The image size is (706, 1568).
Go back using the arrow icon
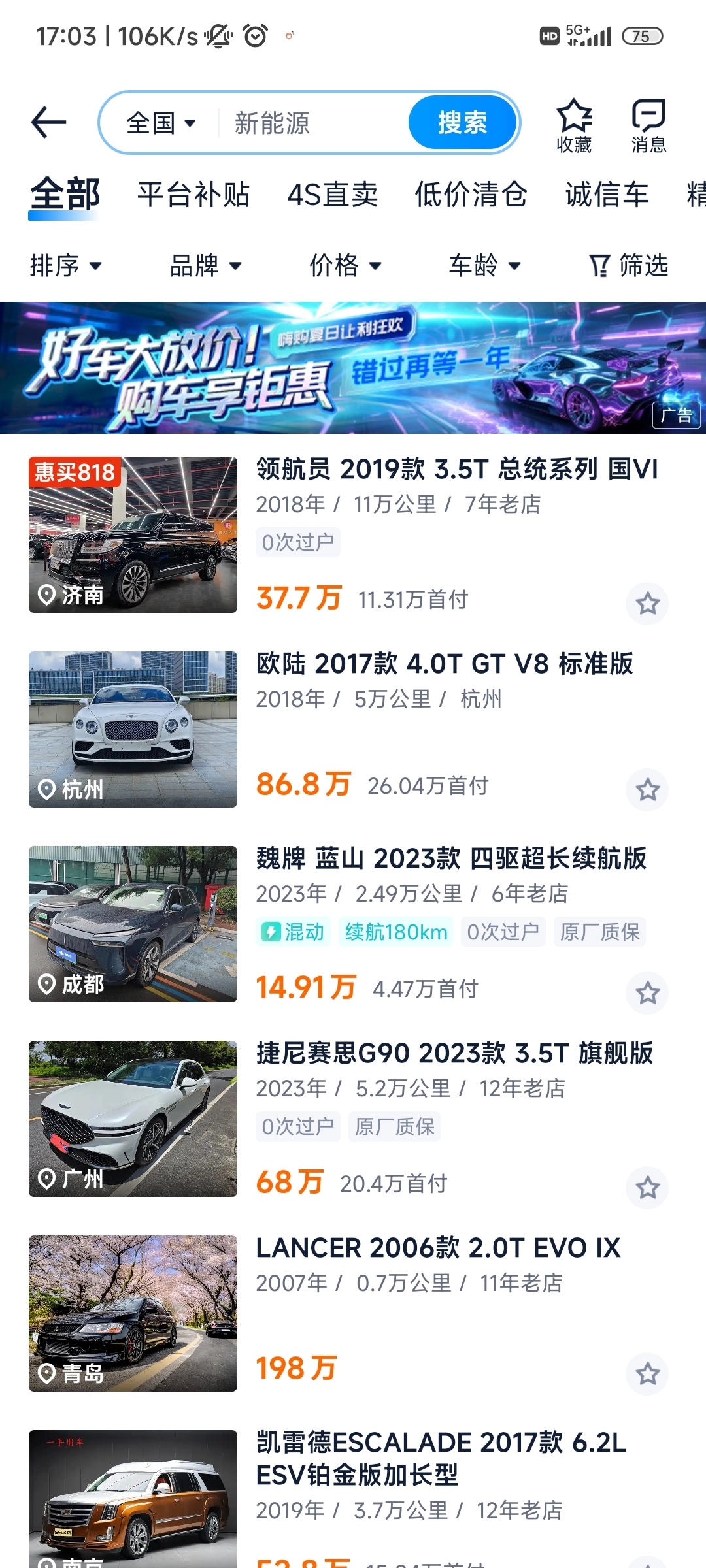click(49, 123)
